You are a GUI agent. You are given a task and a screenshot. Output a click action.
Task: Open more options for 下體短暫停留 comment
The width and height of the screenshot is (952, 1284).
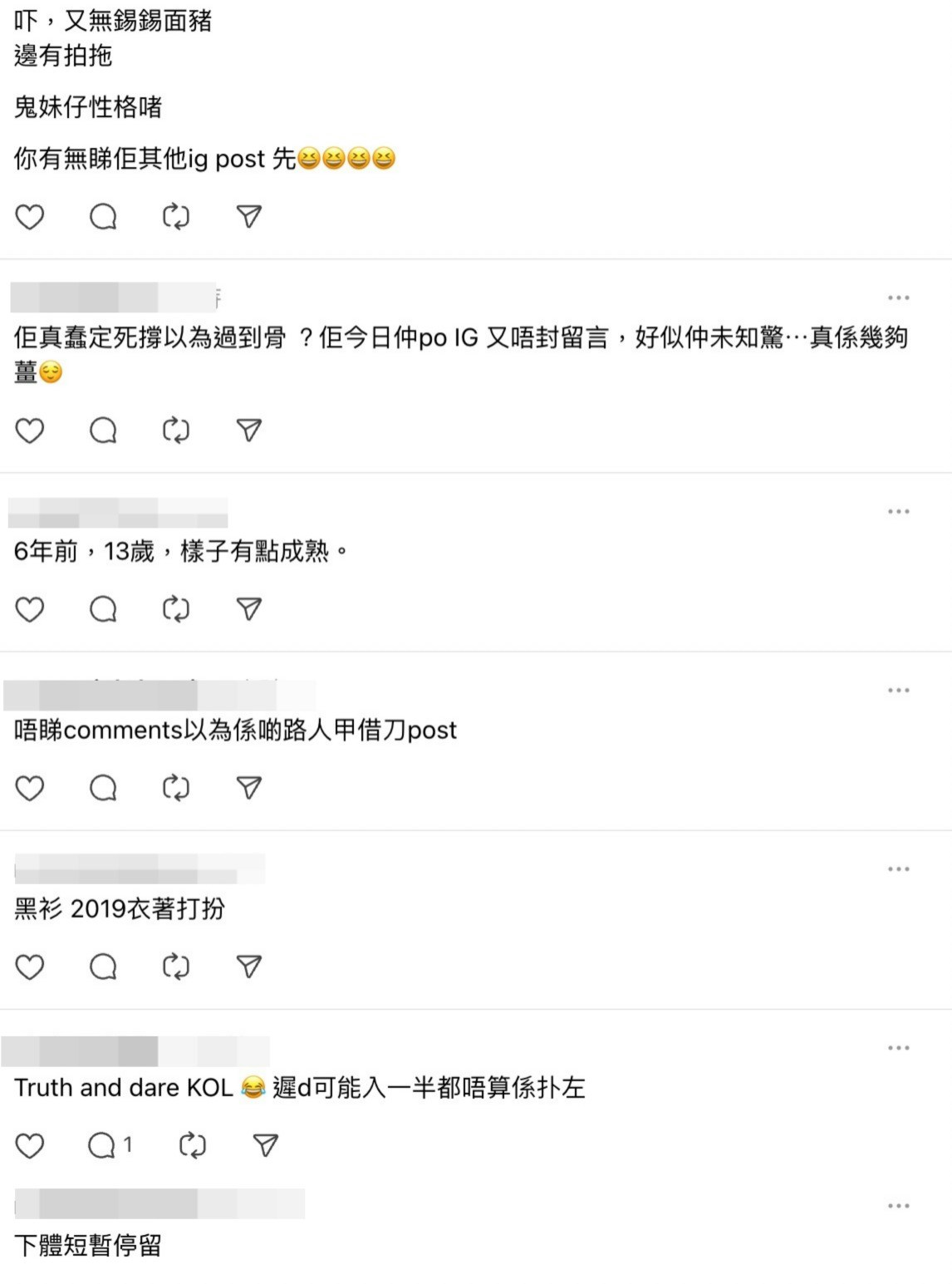click(x=898, y=1205)
